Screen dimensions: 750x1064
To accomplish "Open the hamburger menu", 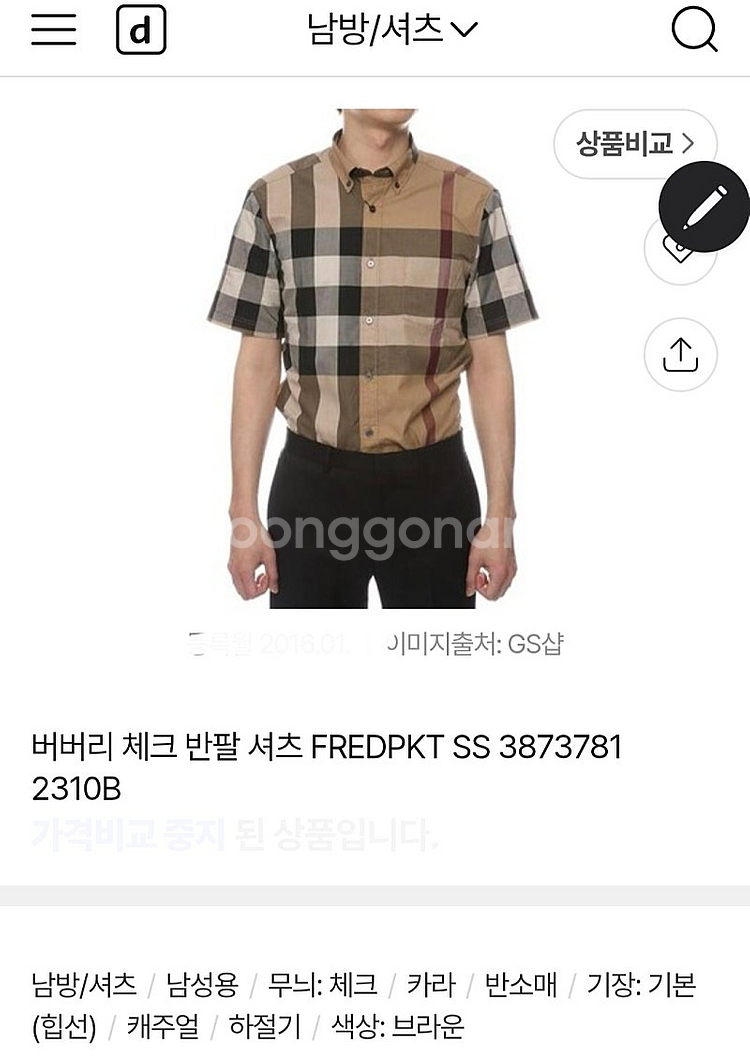I will click(x=54, y=30).
